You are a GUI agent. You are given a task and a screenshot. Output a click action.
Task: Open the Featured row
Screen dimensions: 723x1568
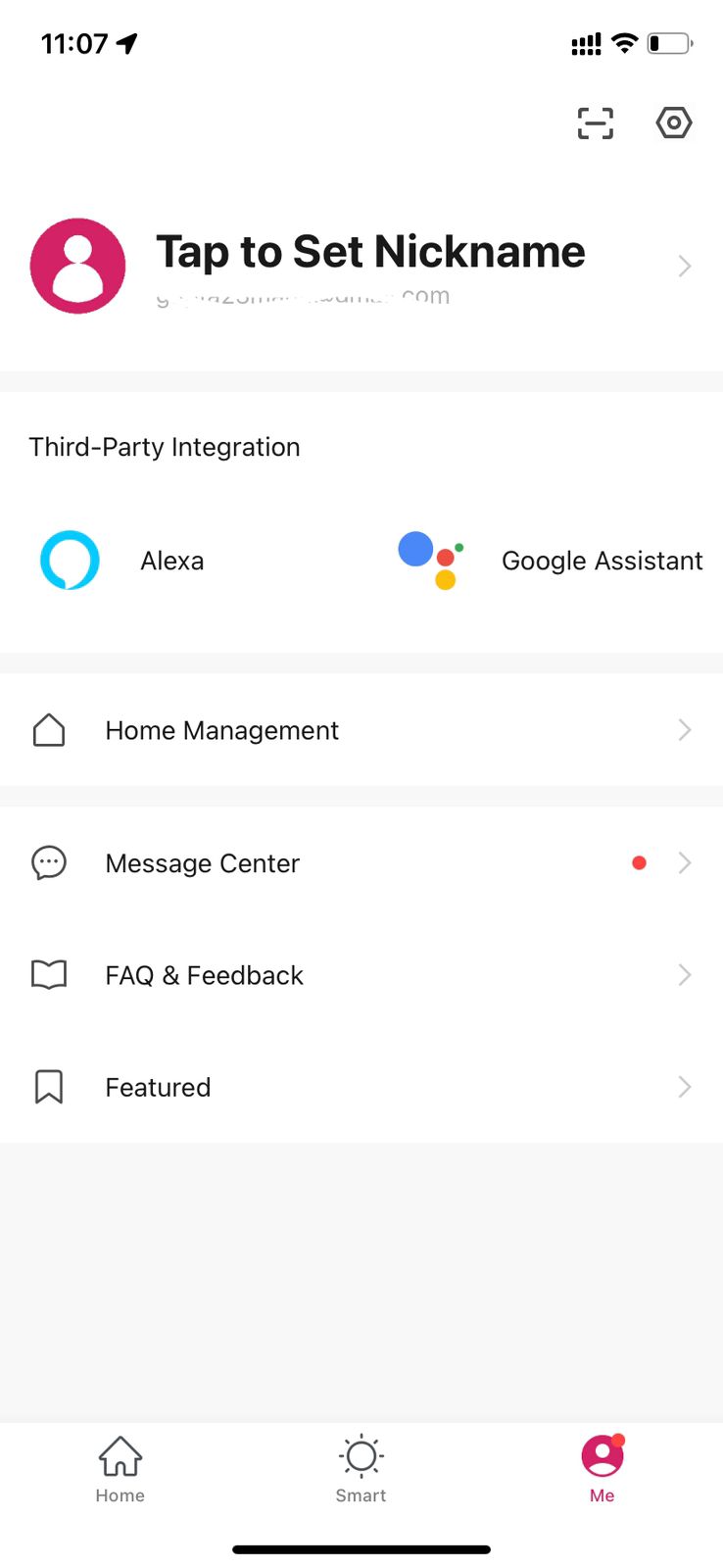361,1087
